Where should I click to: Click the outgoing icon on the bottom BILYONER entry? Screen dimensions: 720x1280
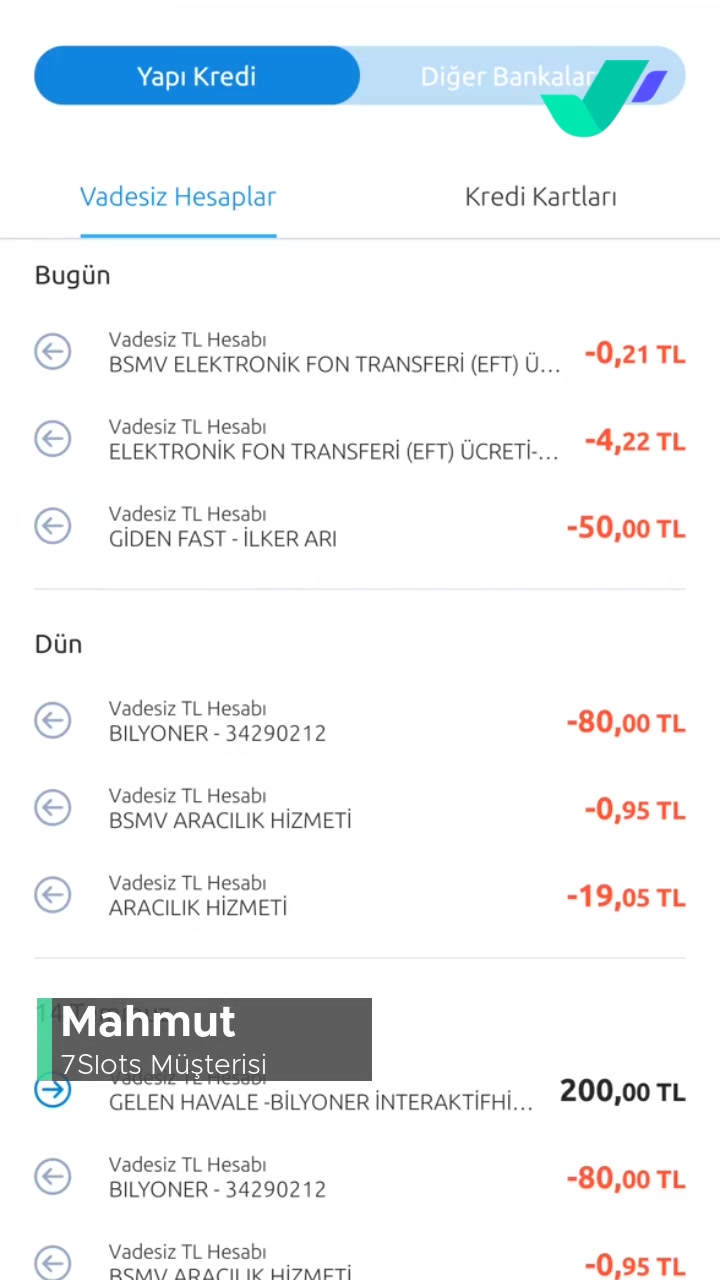click(52, 1176)
